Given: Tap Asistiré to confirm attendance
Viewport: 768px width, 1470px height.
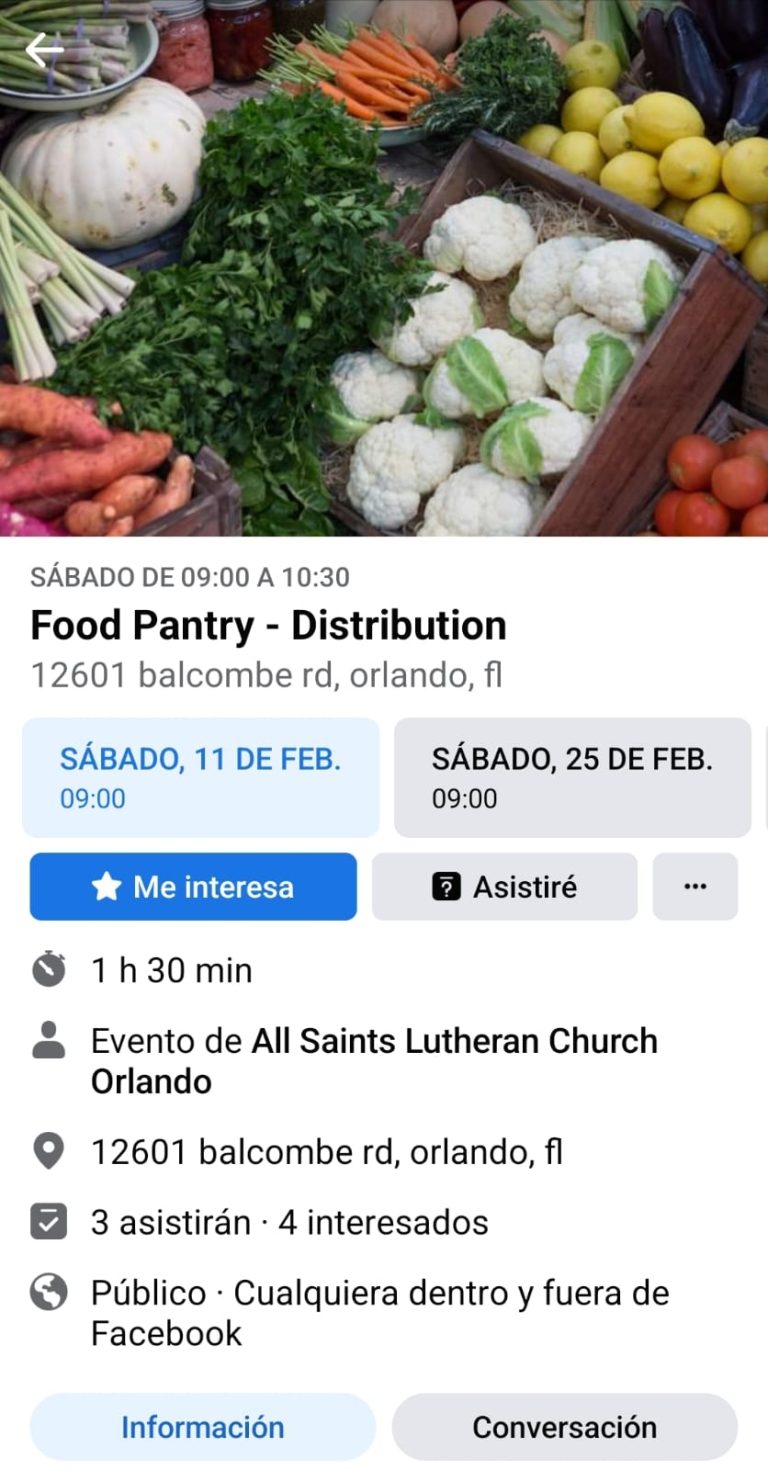Looking at the screenshot, I should [x=504, y=886].
